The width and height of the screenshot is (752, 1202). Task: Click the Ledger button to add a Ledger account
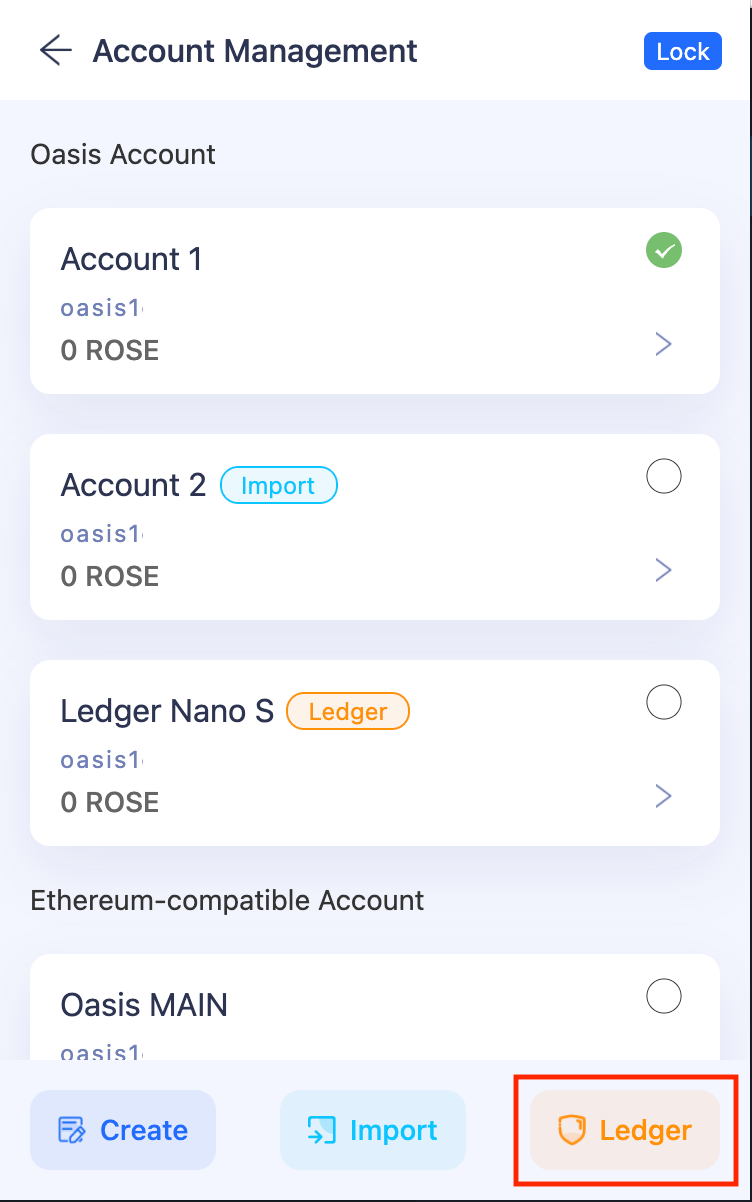pos(622,1129)
